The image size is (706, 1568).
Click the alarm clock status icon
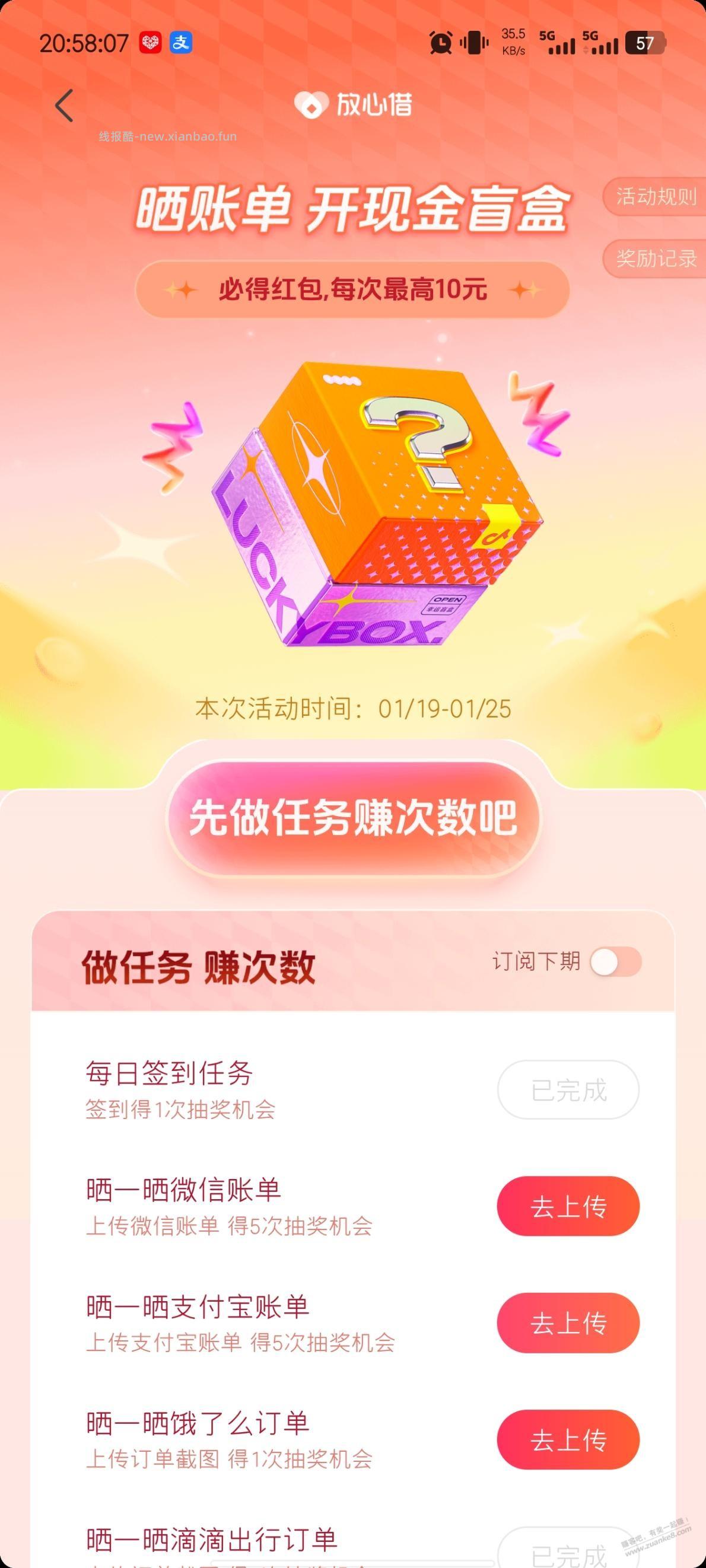[440, 42]
